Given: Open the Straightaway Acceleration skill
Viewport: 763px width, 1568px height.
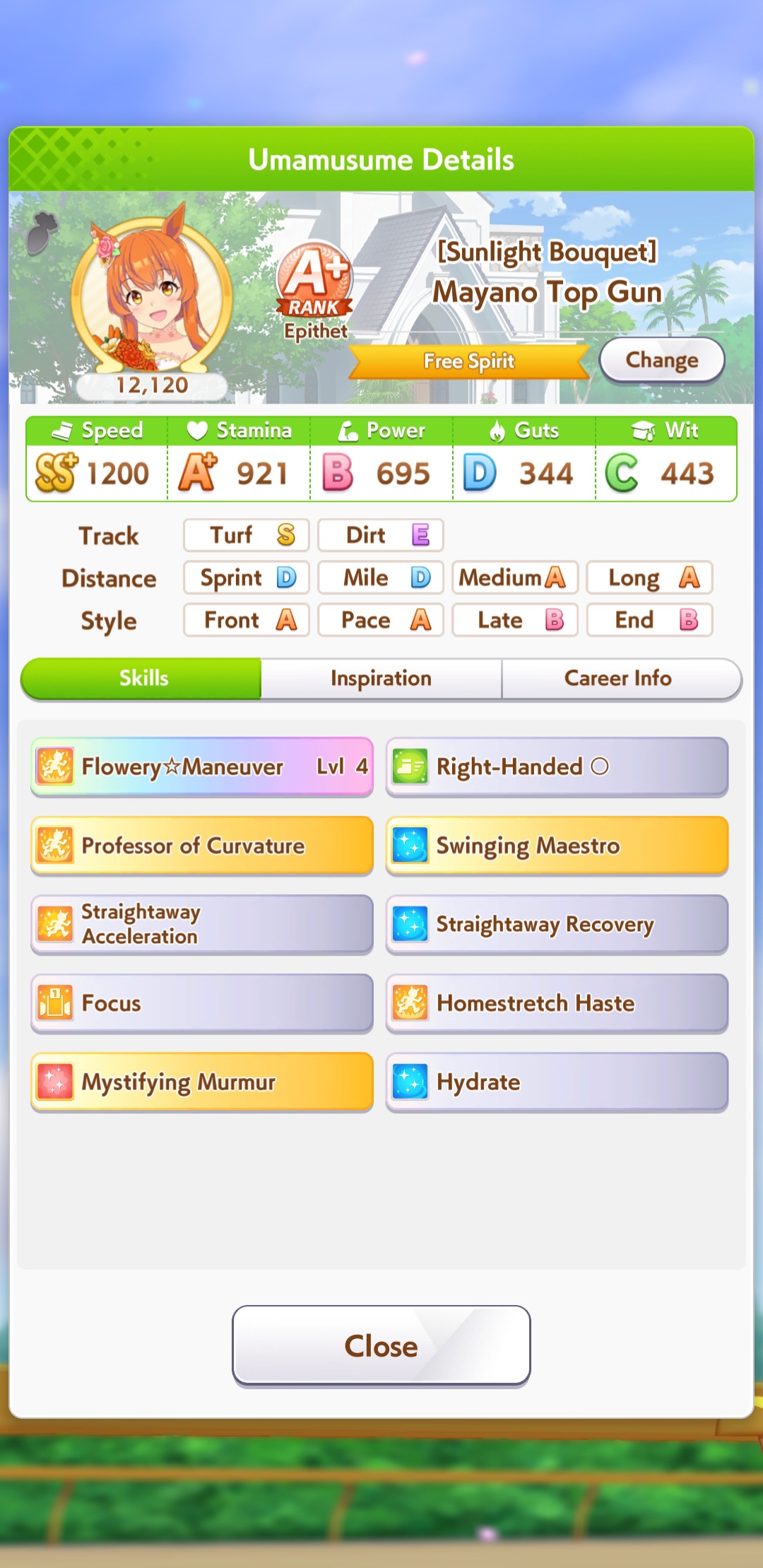Looking at the screenshot, I should 202,924.
